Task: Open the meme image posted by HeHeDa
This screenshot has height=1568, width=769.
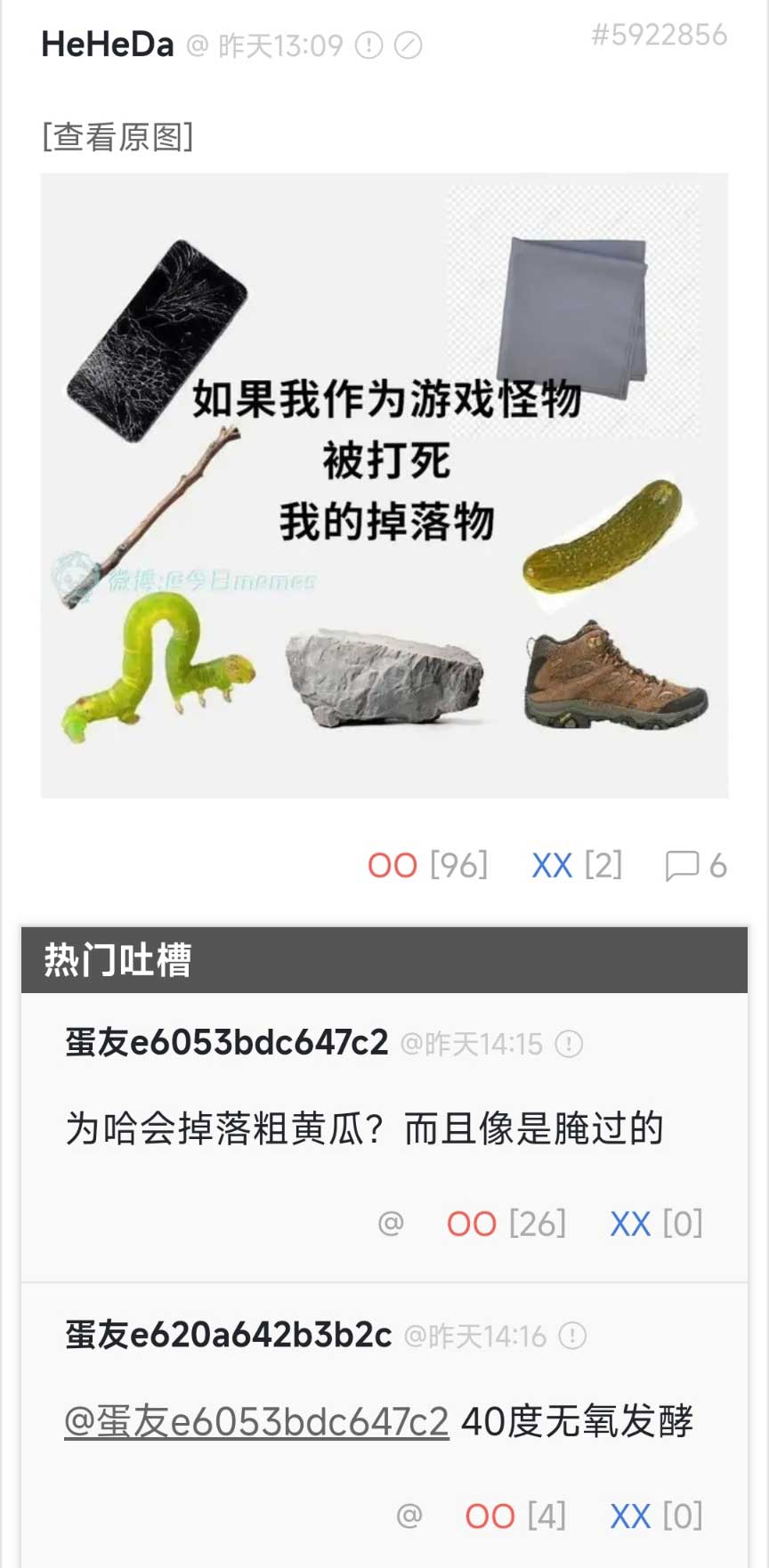Action: click(x=384, y=485)
